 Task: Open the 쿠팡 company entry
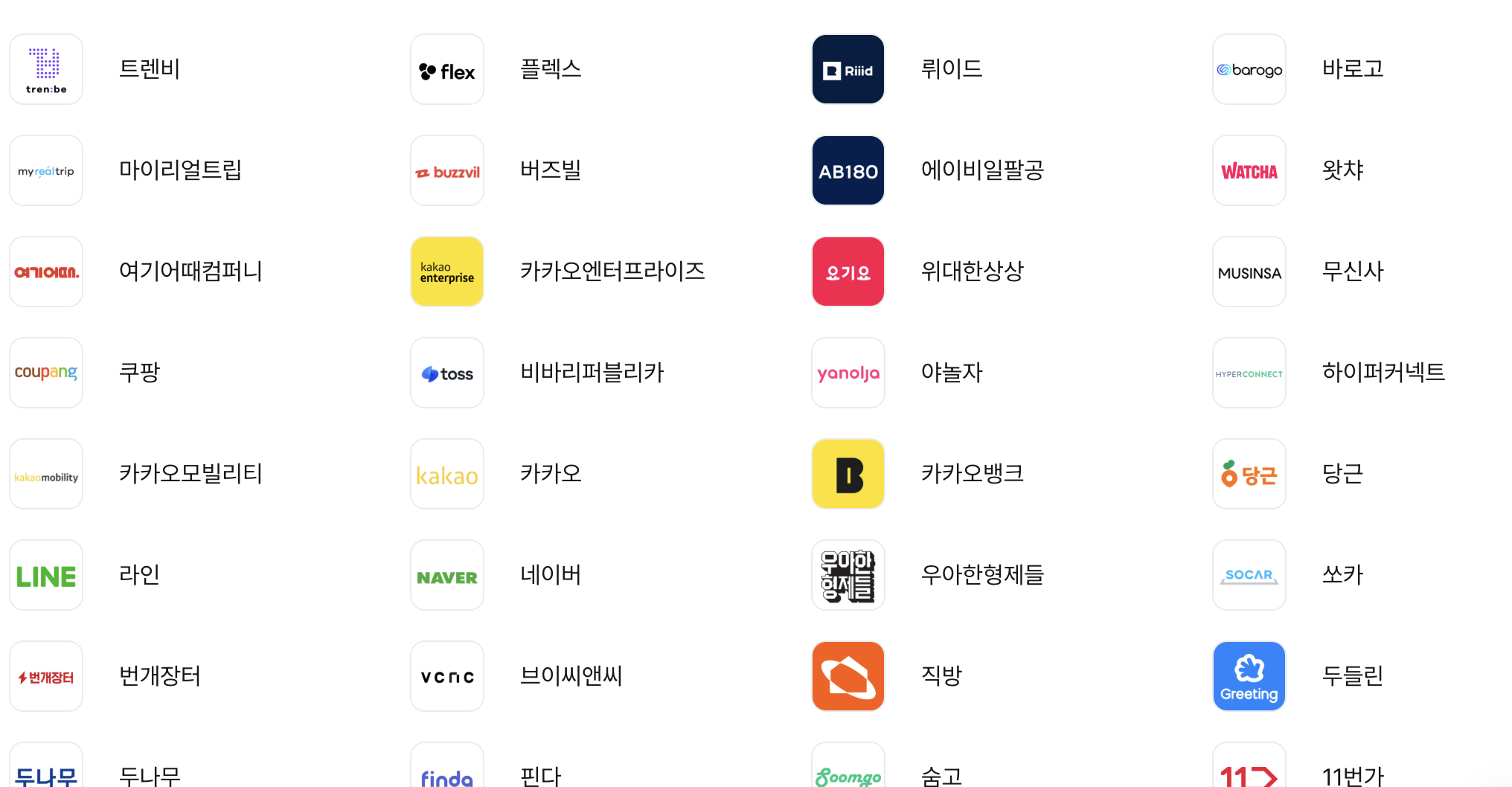click(139, 373)
